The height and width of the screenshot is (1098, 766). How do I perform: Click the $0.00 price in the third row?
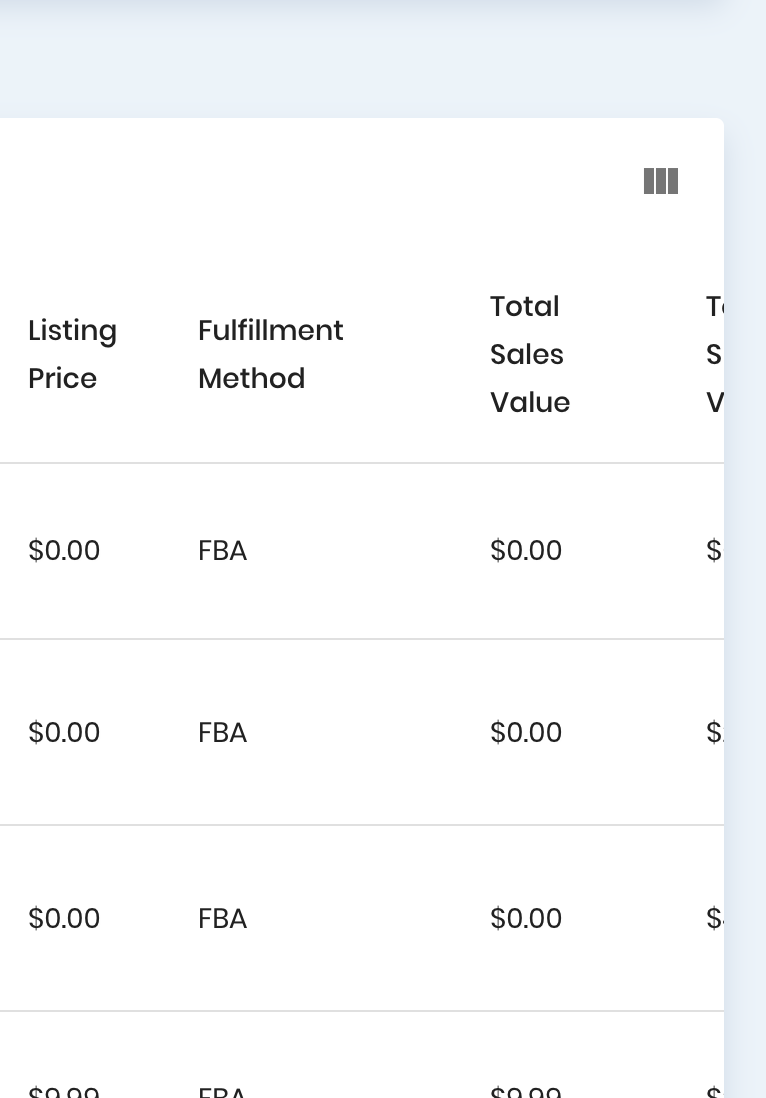point(64,918)
